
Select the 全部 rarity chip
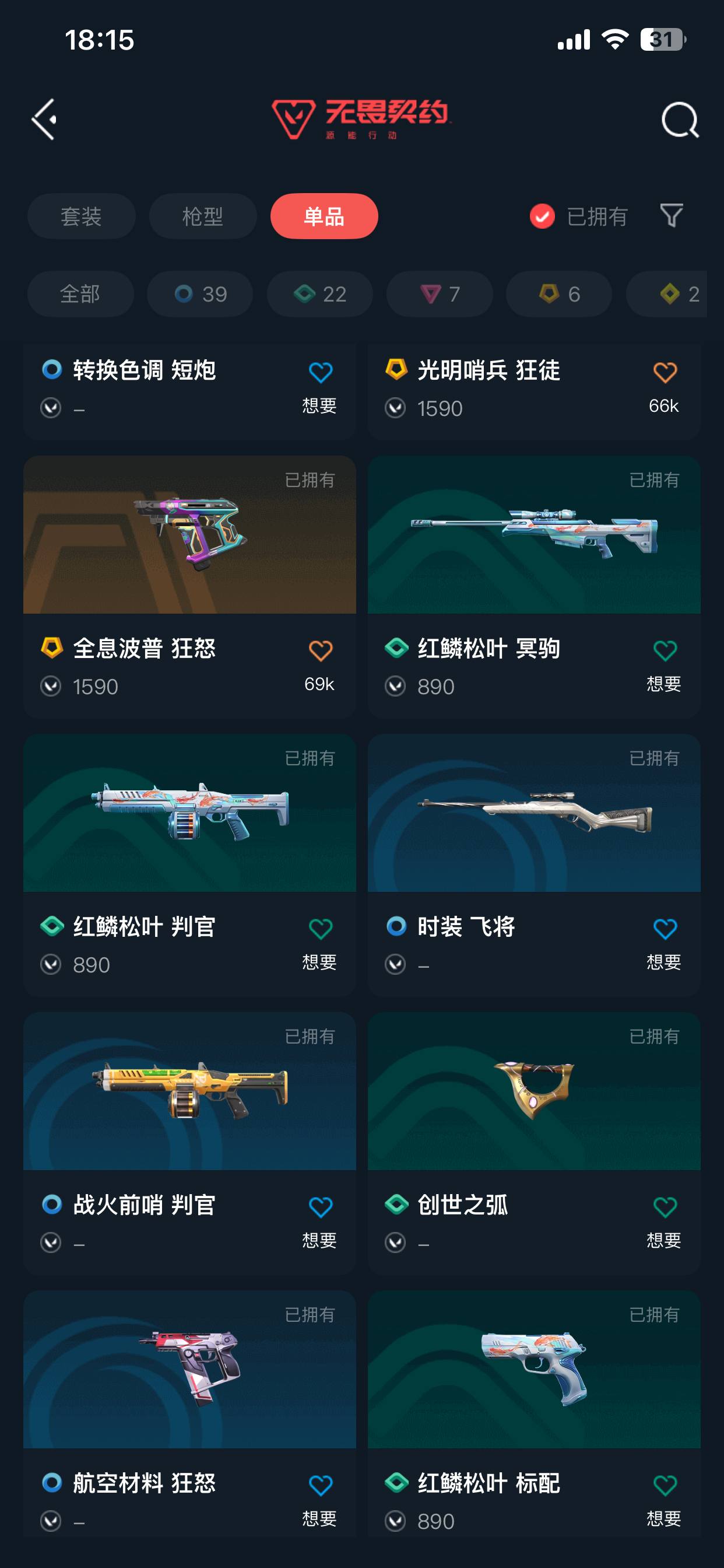tap(80, 294)
